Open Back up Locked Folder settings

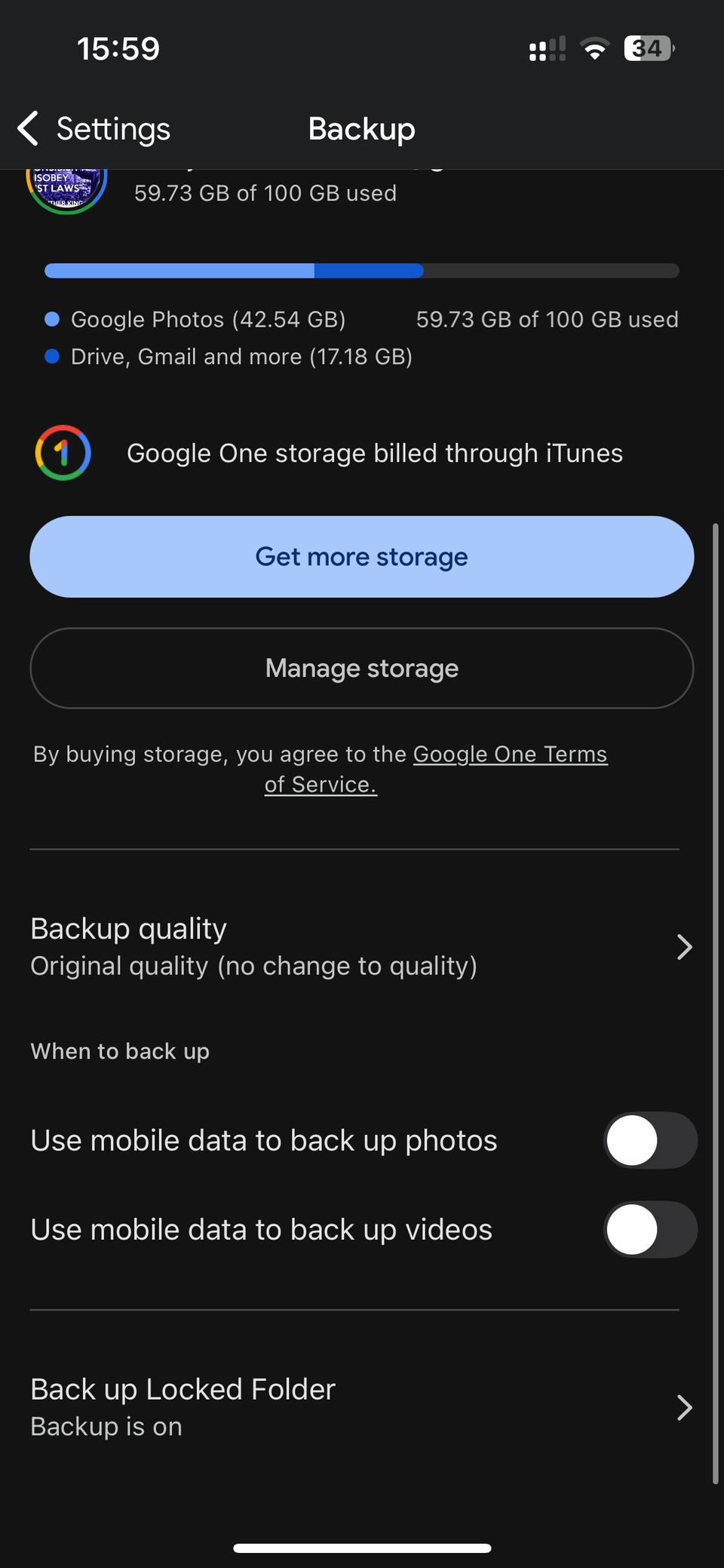361,1407
